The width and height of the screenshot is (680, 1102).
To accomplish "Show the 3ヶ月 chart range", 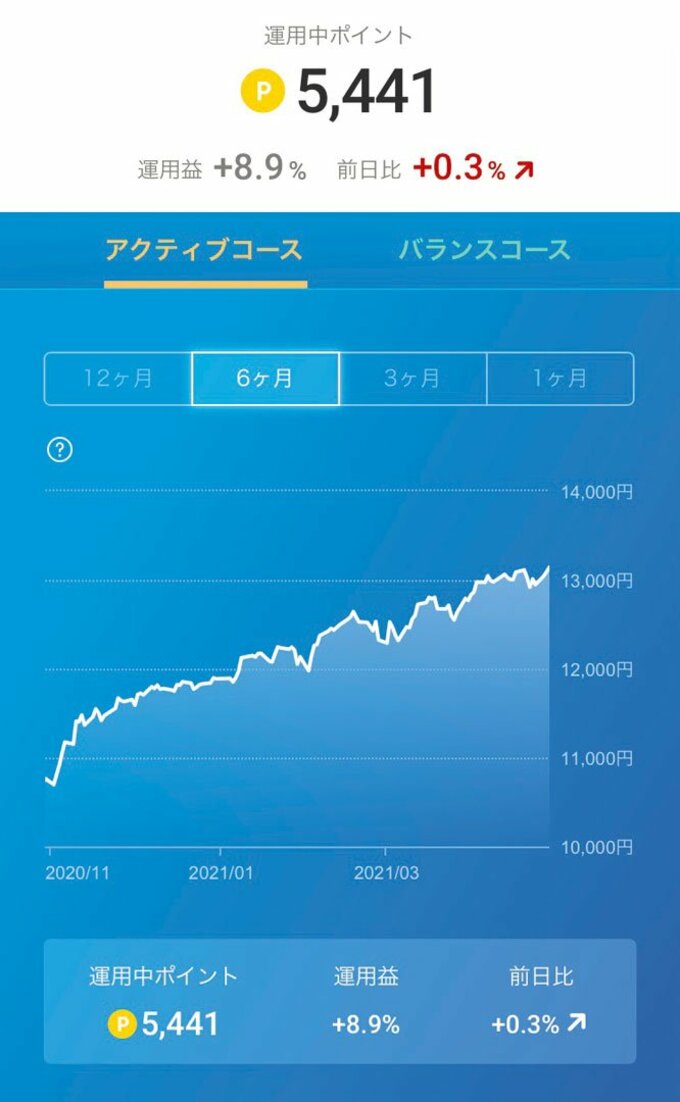I will 413,379.
